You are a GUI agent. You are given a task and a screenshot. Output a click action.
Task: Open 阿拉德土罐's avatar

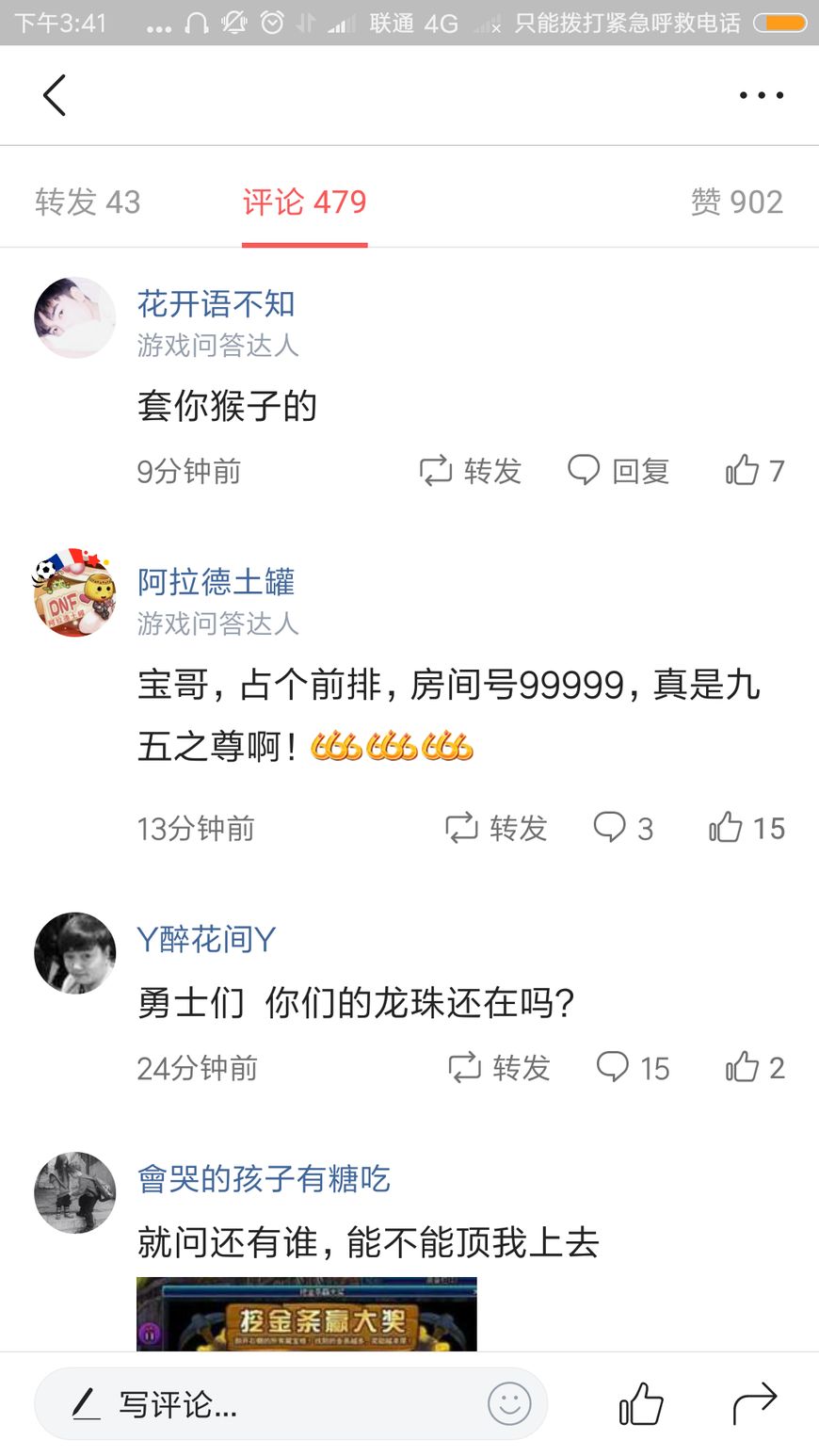pos(74,593)
